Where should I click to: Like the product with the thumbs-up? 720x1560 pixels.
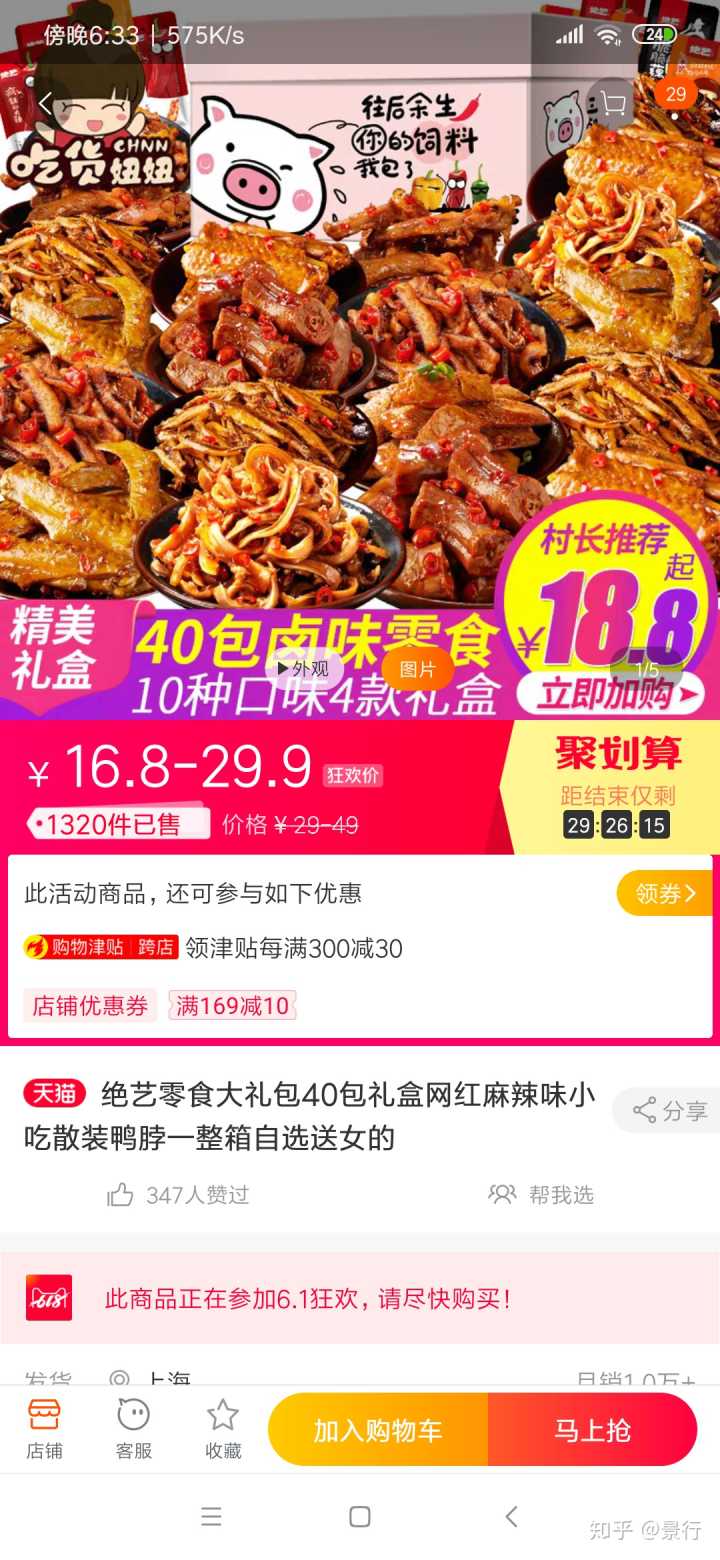[x=121, y=1195]
